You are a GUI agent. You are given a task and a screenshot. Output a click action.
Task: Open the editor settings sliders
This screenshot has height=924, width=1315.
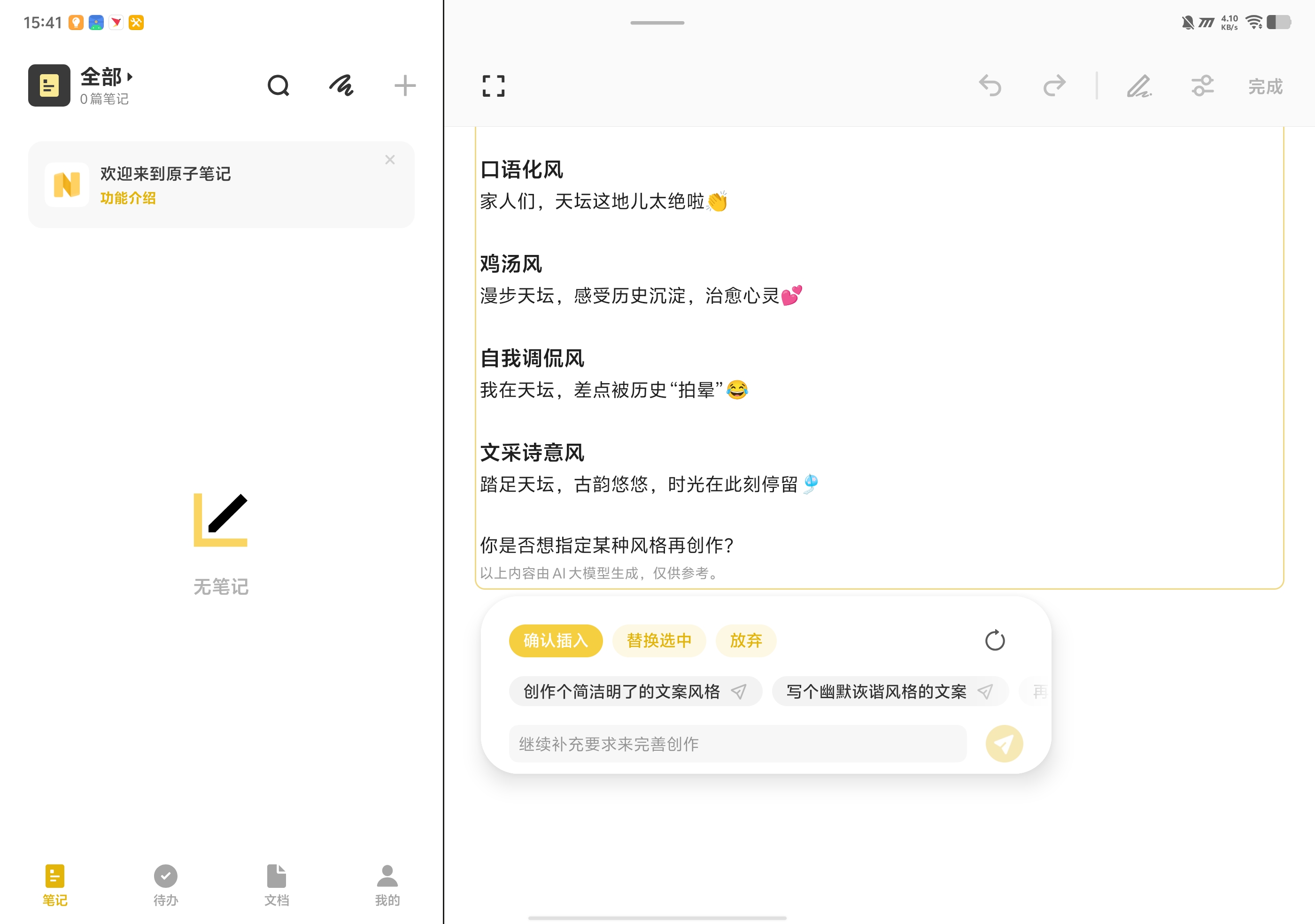click(1202, 86)
